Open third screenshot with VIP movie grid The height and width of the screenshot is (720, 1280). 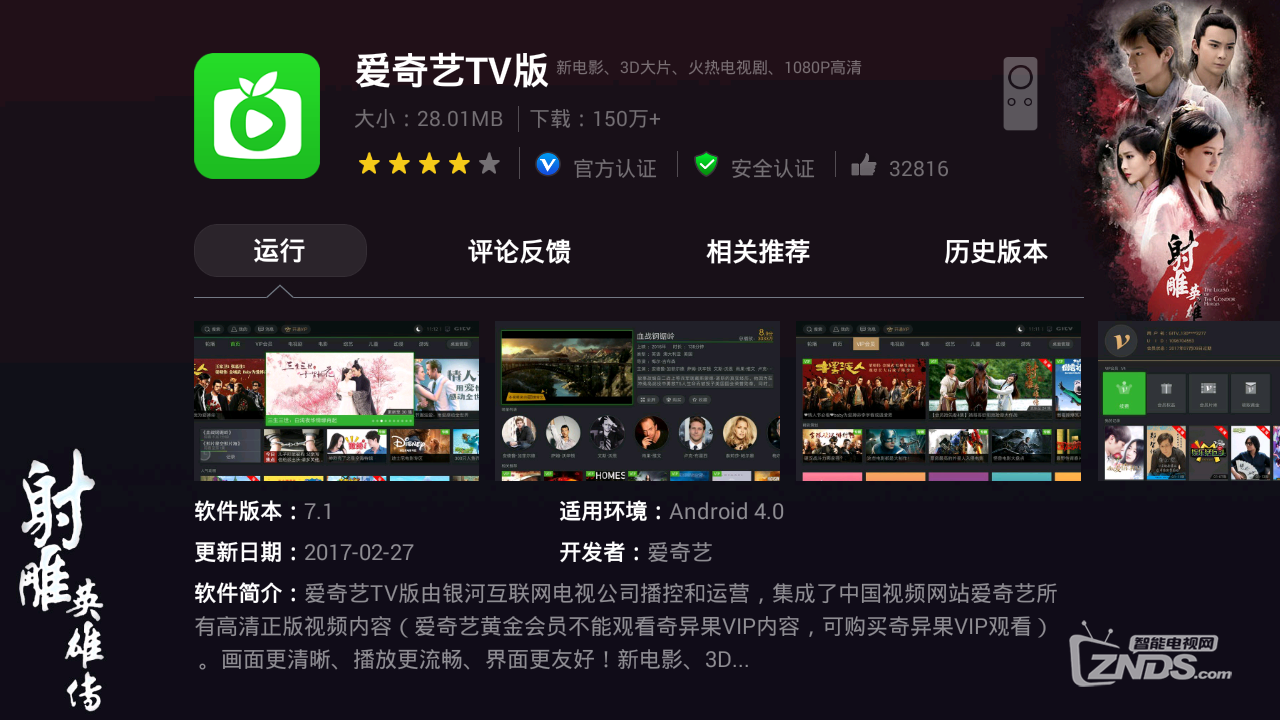click(x=938, y=401)
